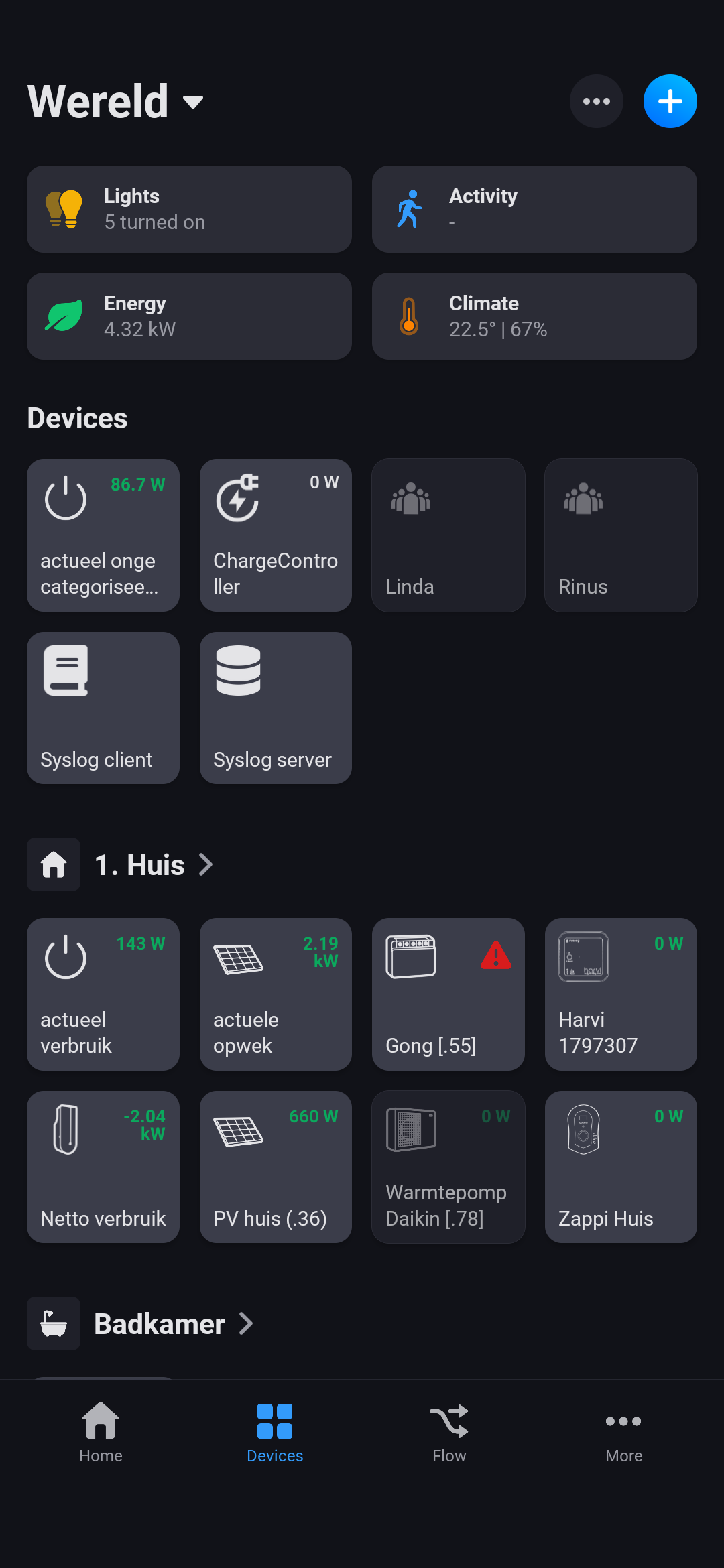Open the Gong [.55] device with warning
724x1568 pixels.
[x=448, y=994]
